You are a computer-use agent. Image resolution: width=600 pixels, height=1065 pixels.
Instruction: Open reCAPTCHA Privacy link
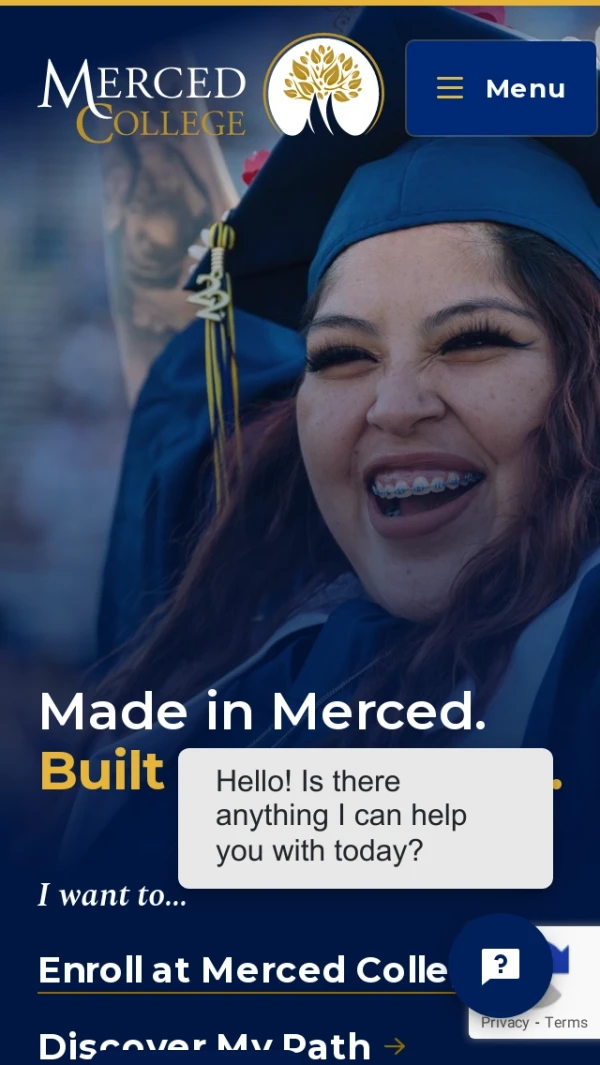tap(506, 1023)
